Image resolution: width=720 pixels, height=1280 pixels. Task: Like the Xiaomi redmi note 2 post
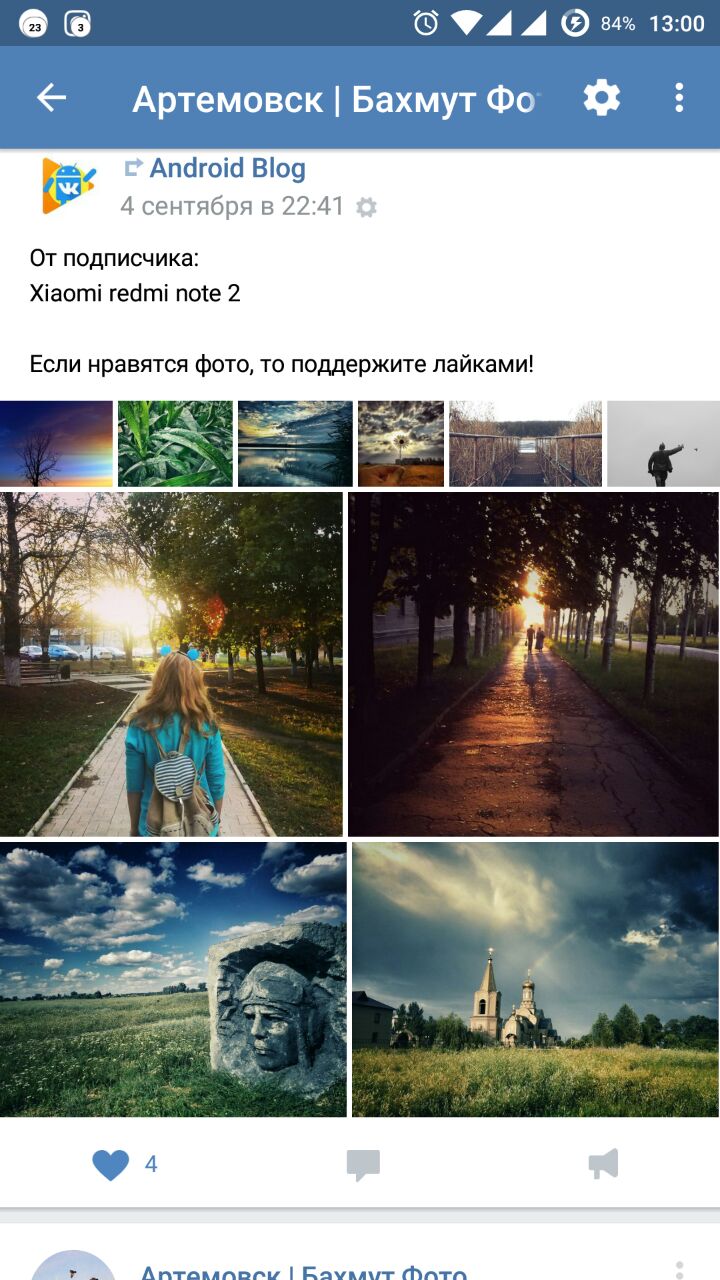[111, 1164]
